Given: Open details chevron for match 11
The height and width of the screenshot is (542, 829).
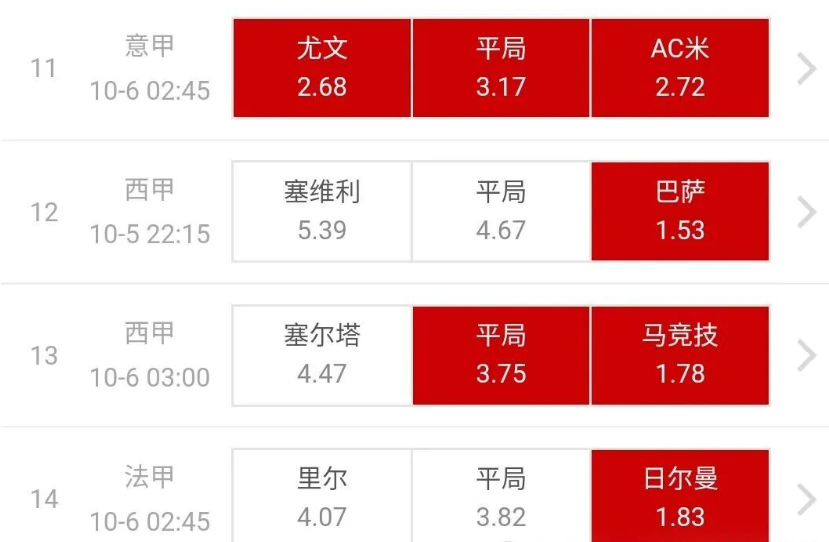Looking at the screenshot, I should 806,68.
